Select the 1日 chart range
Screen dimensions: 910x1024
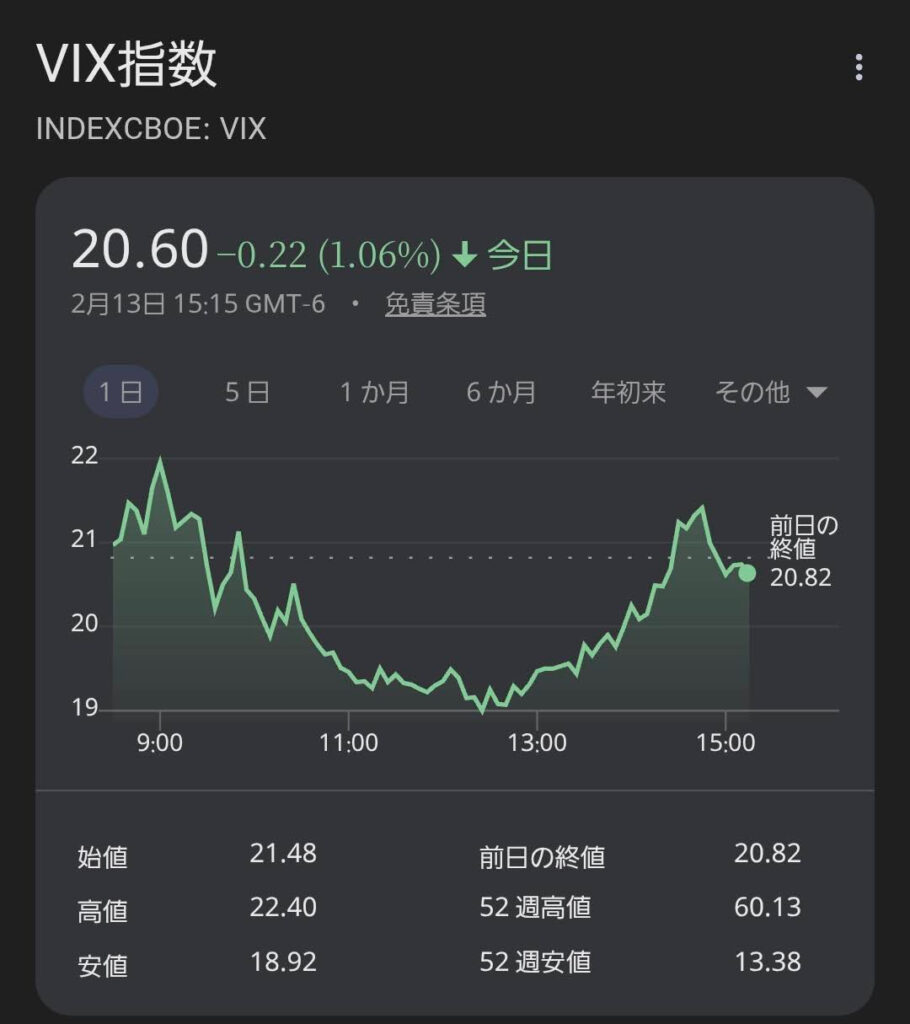(x=120, y=392)
